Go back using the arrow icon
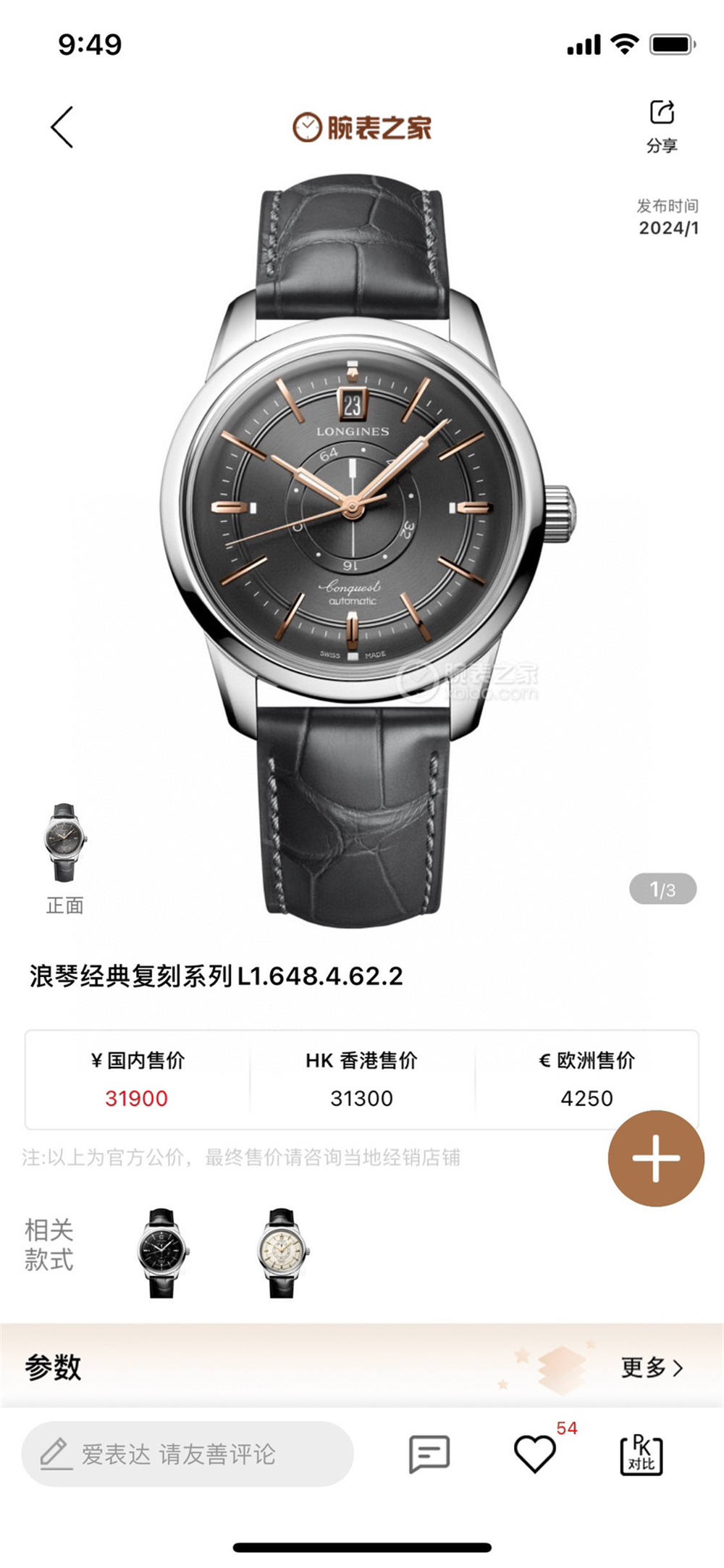Screen dimensions: 724x1568 [x=62, y=127]
